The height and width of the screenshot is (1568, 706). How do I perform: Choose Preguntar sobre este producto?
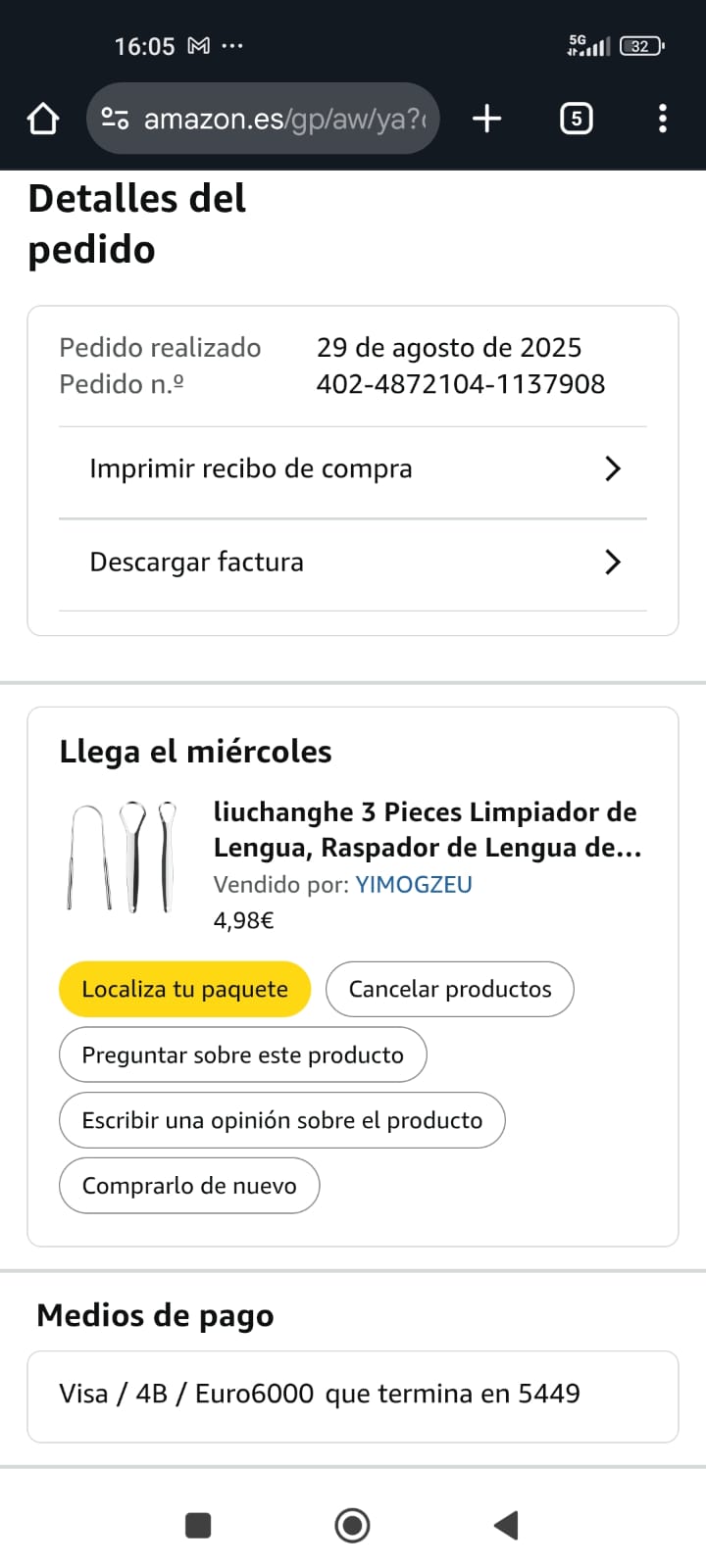click(242, 1054)
